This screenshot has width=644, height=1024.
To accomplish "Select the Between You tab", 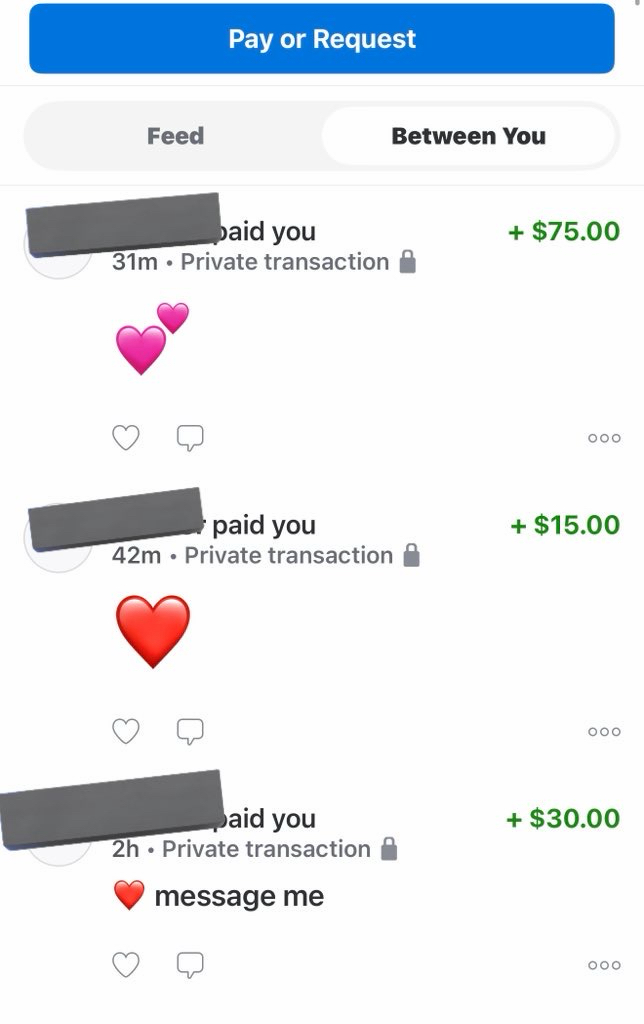I will coord(468,136).
